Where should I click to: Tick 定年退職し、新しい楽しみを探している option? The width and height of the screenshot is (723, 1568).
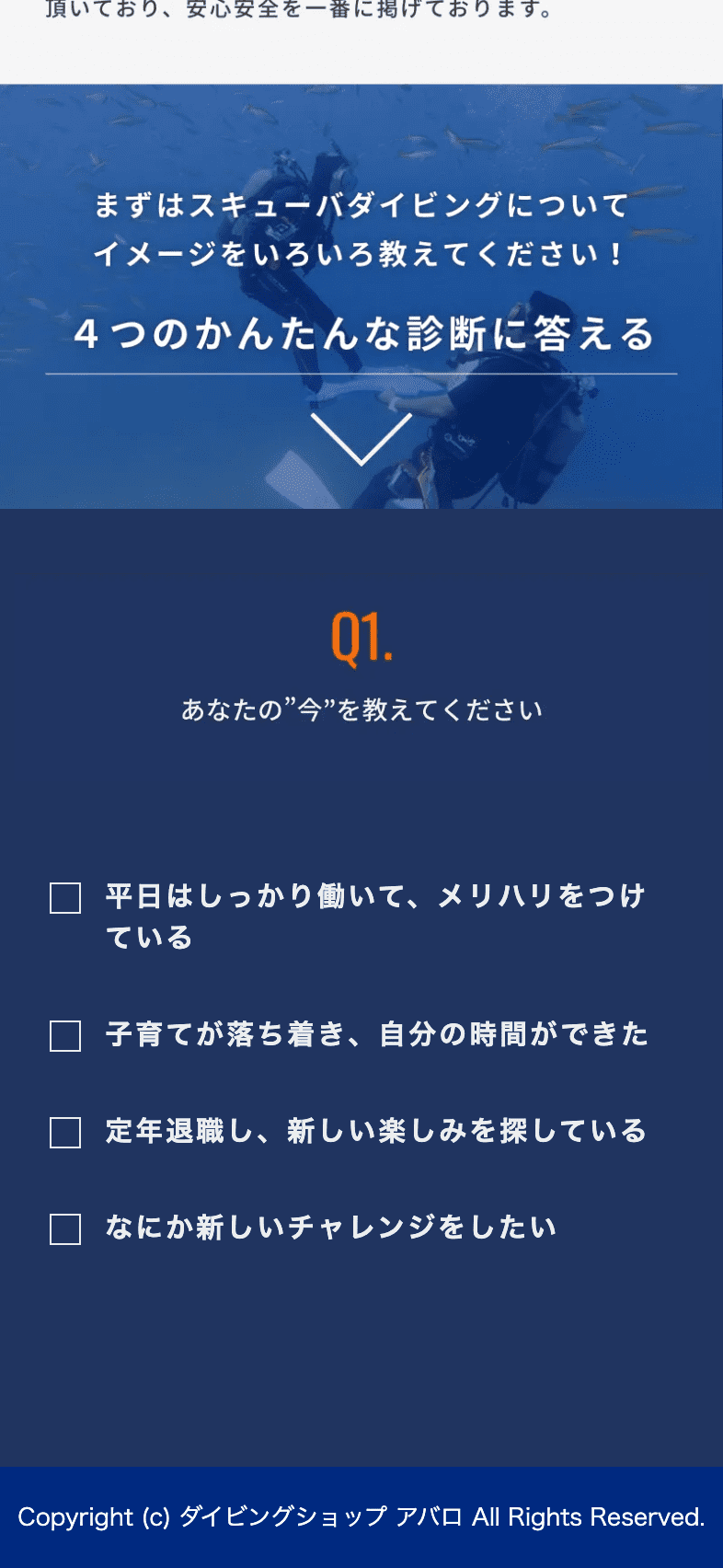[65, 1133]
